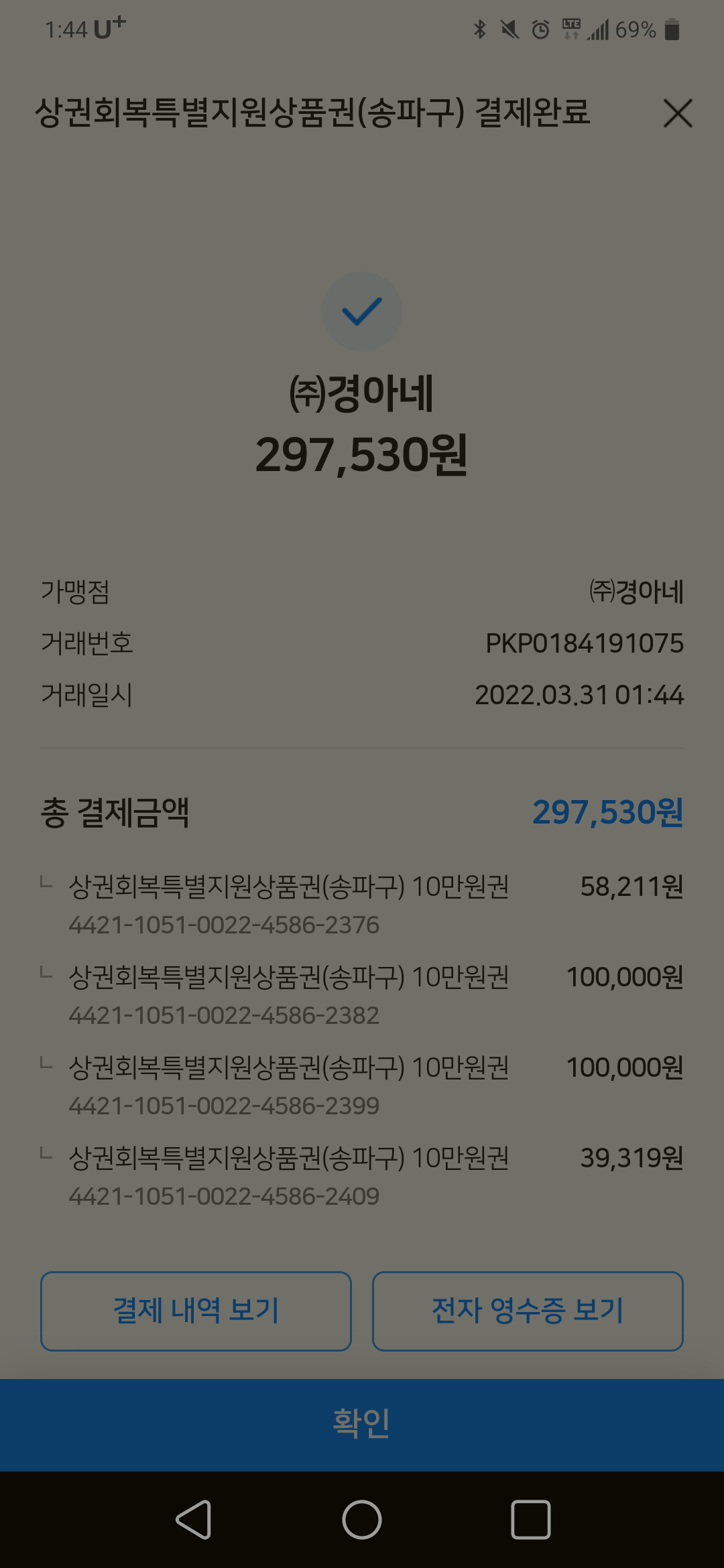724x1568 pixels.
Task: Close the payment completion screen
Action: point(677,113)
